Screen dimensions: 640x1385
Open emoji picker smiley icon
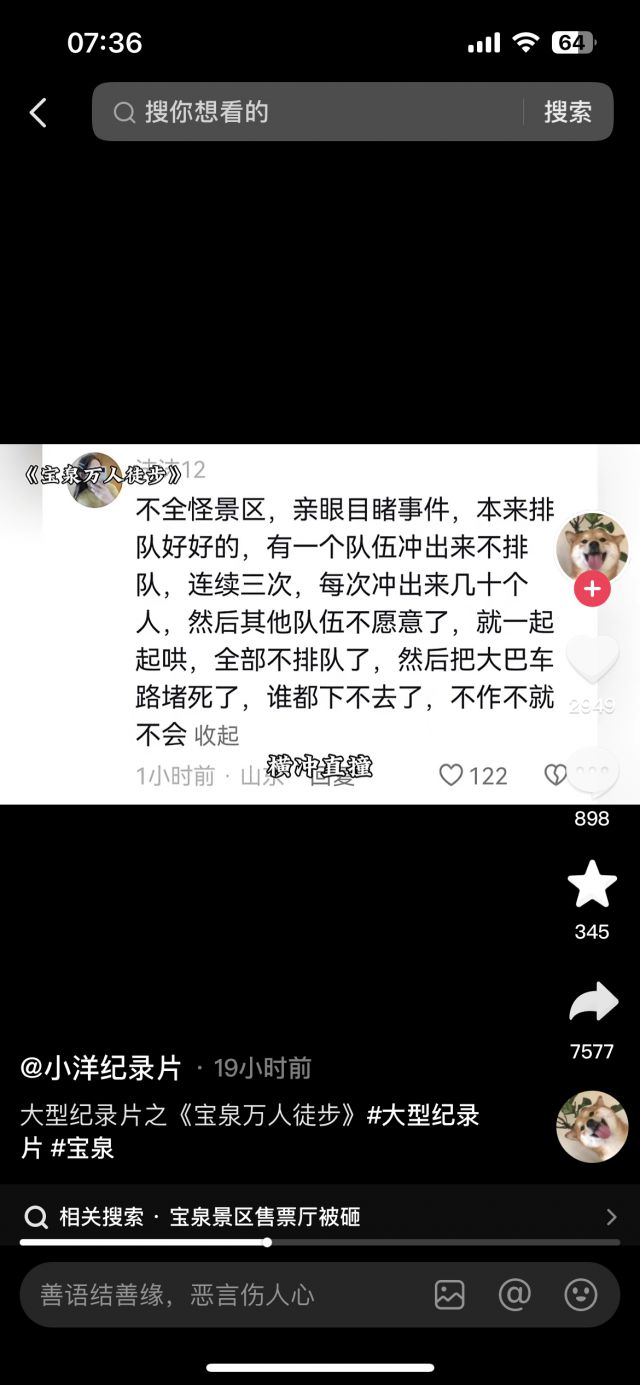[x=581, y=1295]
